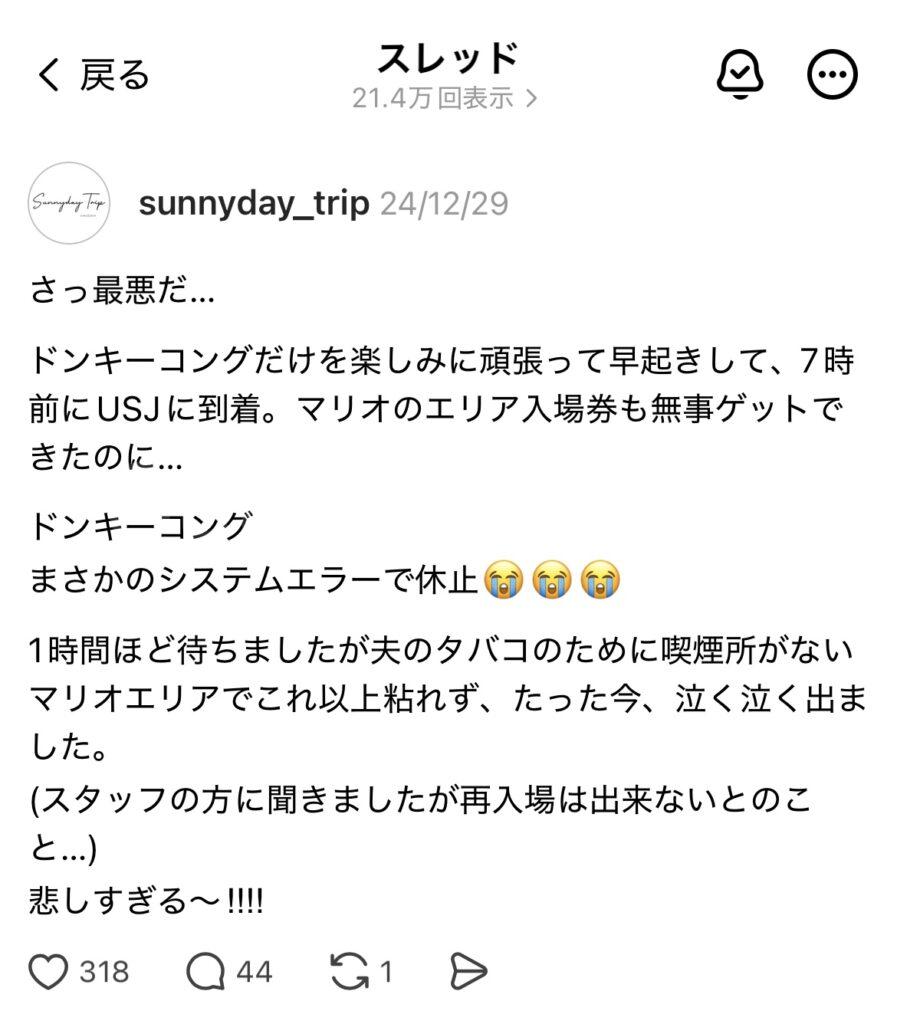Repost this thread
Image resolution: width=897 pixels, height=1024 pixels.
[349, 971]
